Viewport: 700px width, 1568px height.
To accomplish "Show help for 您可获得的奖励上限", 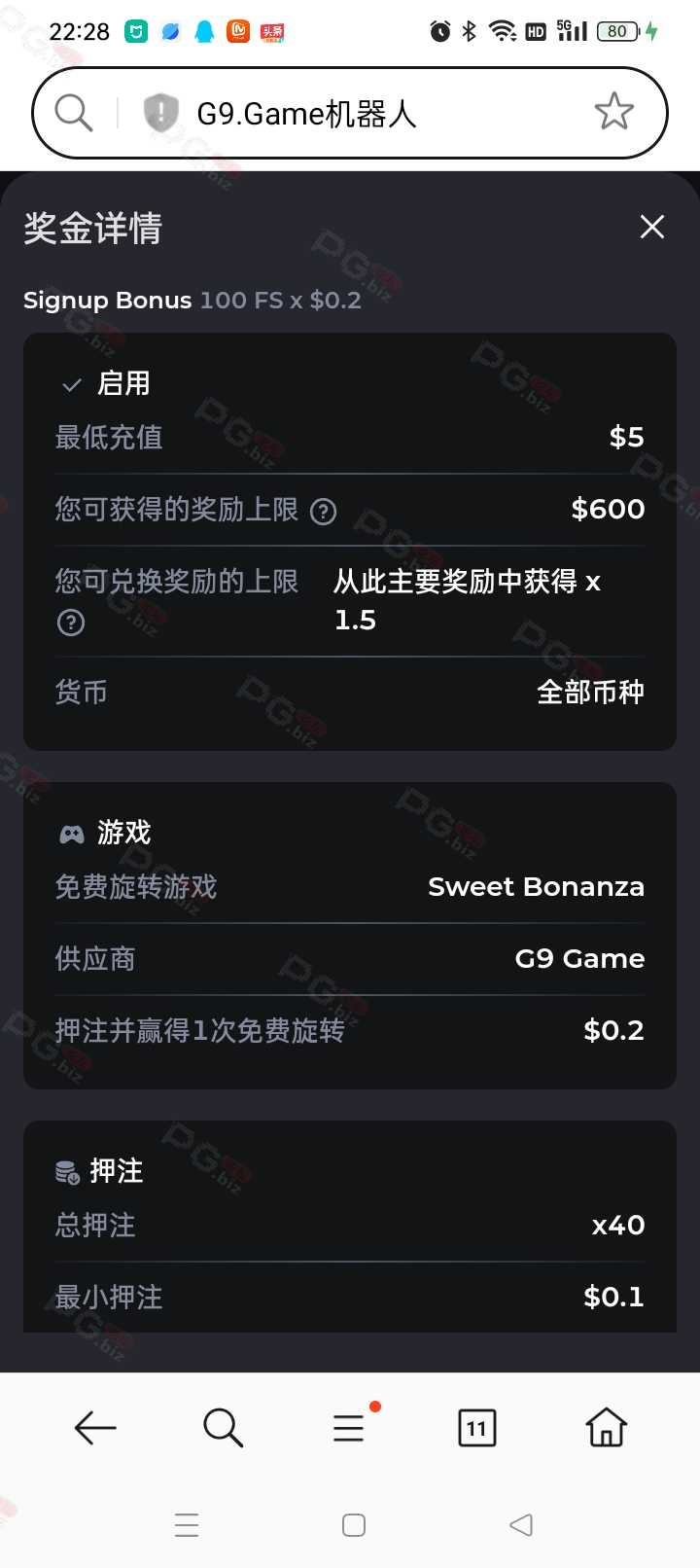I will [323, 511].
